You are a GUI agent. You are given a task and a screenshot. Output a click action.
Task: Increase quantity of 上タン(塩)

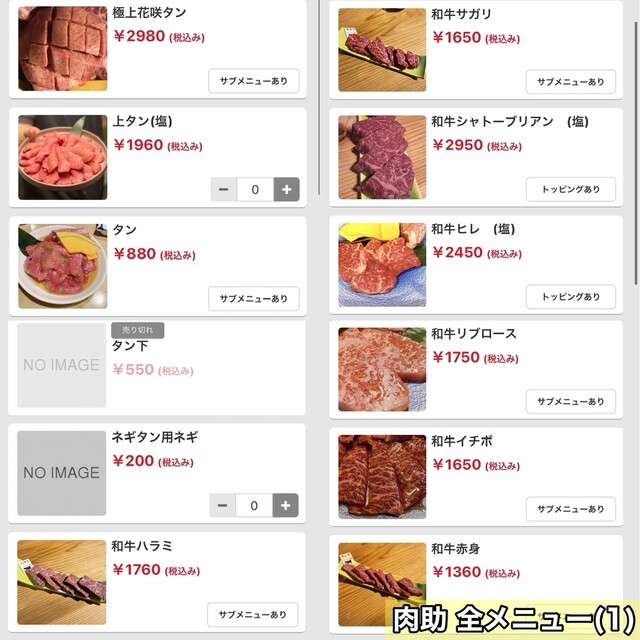(x=286, y=189)
